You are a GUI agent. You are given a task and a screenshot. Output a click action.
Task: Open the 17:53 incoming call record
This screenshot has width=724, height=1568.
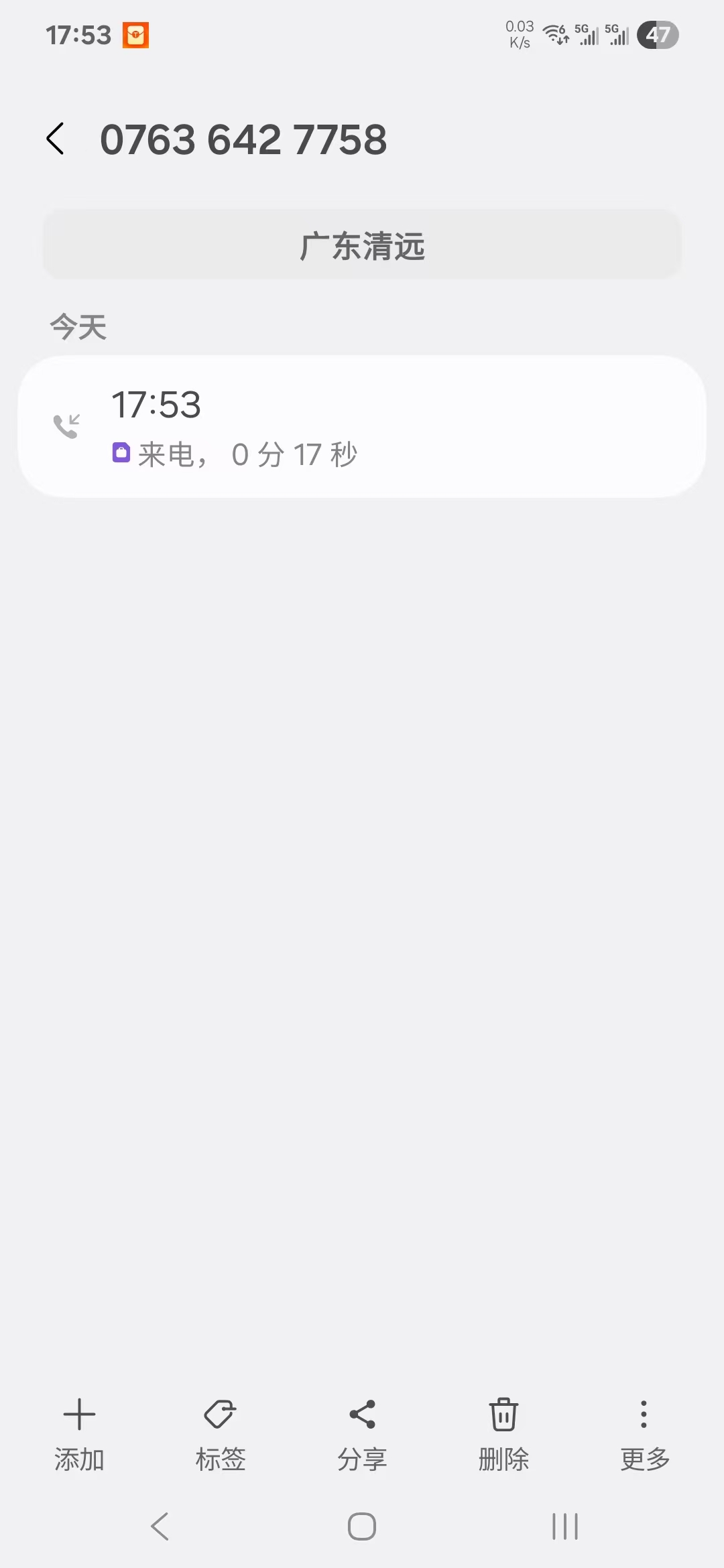point(362,427)
